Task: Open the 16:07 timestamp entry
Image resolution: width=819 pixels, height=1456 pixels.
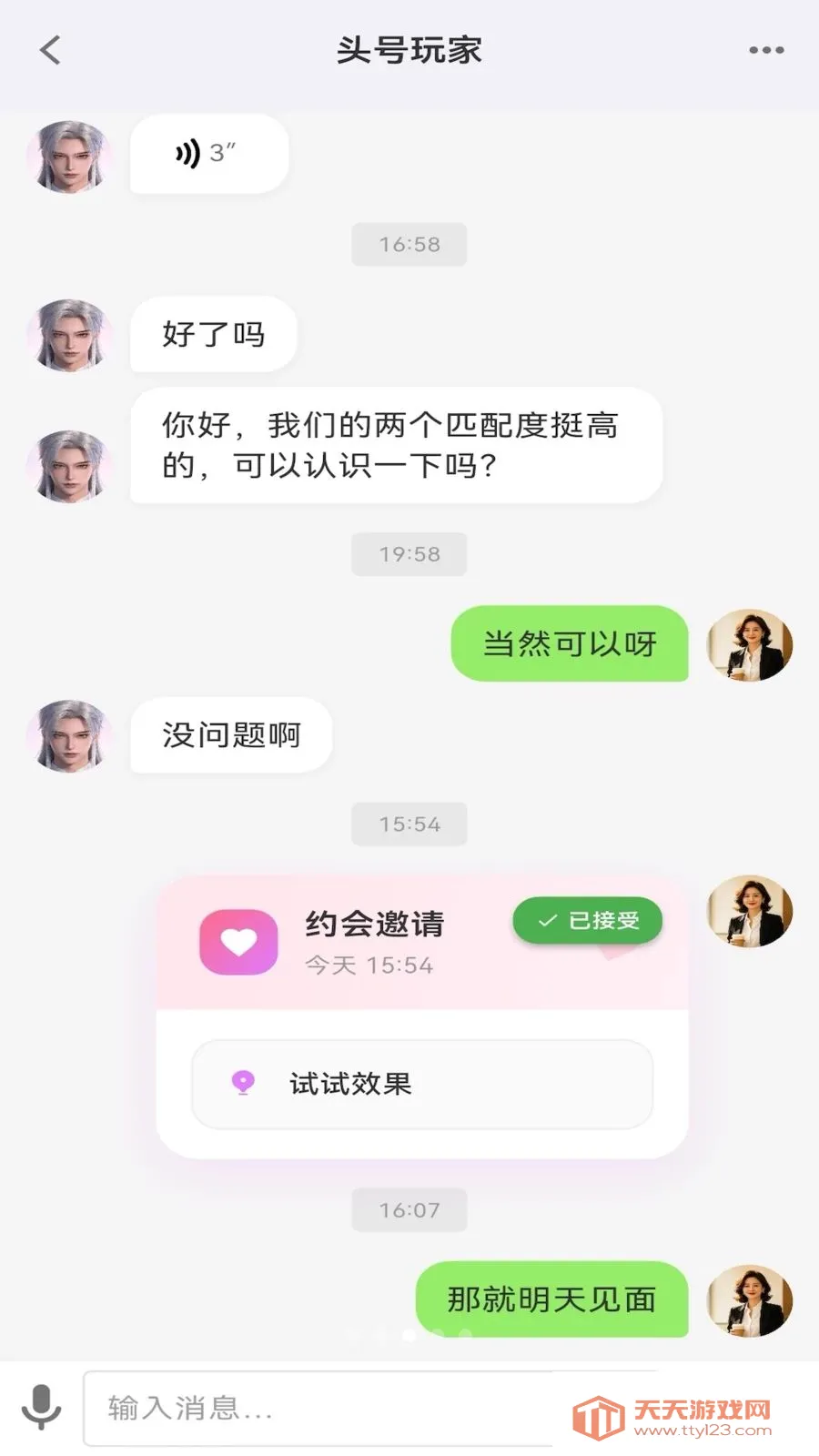Action: click(x=409, y=1209)
